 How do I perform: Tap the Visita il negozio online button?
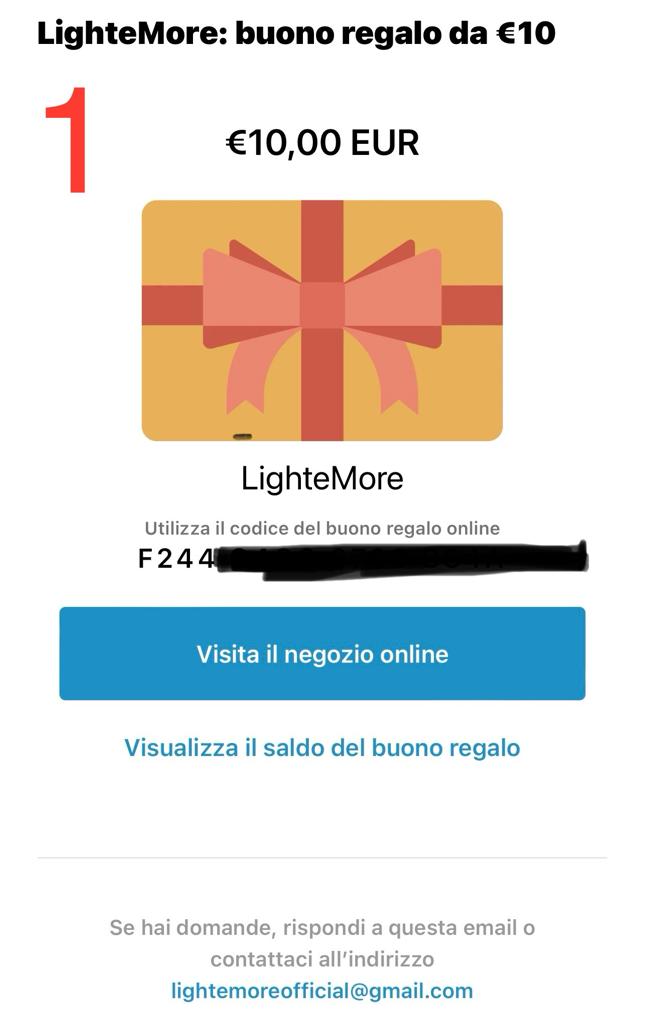(322, 654)
